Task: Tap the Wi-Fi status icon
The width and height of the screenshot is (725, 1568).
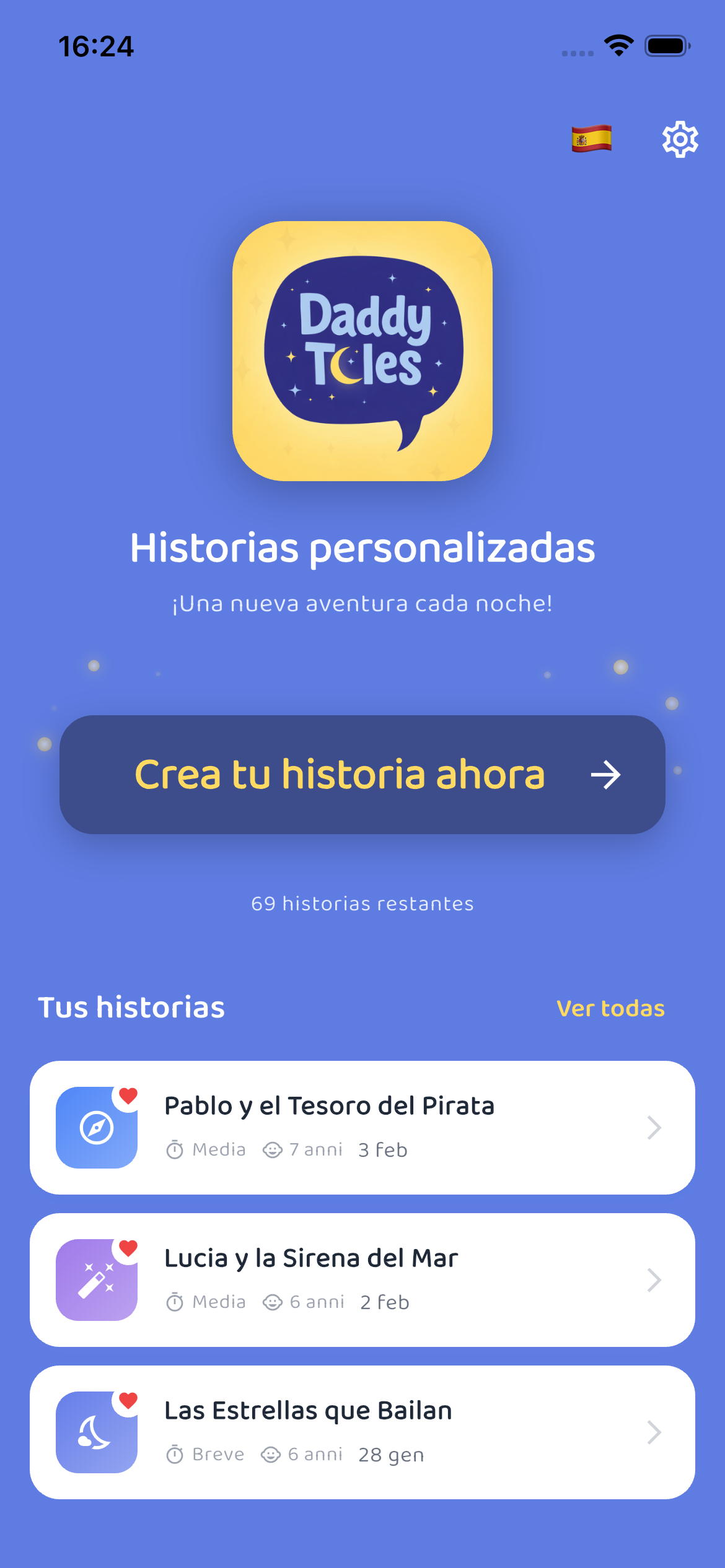Action: (618, 45)
